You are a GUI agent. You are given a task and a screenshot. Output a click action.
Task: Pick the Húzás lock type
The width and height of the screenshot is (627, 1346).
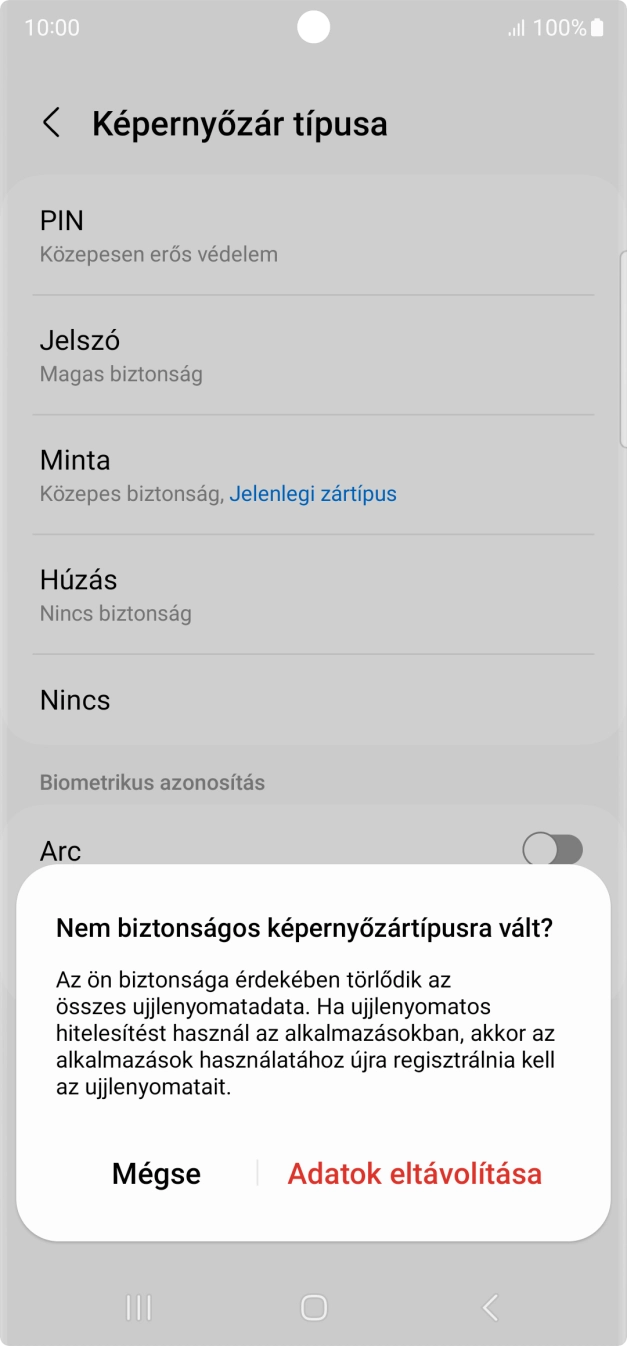click(313, 595)
